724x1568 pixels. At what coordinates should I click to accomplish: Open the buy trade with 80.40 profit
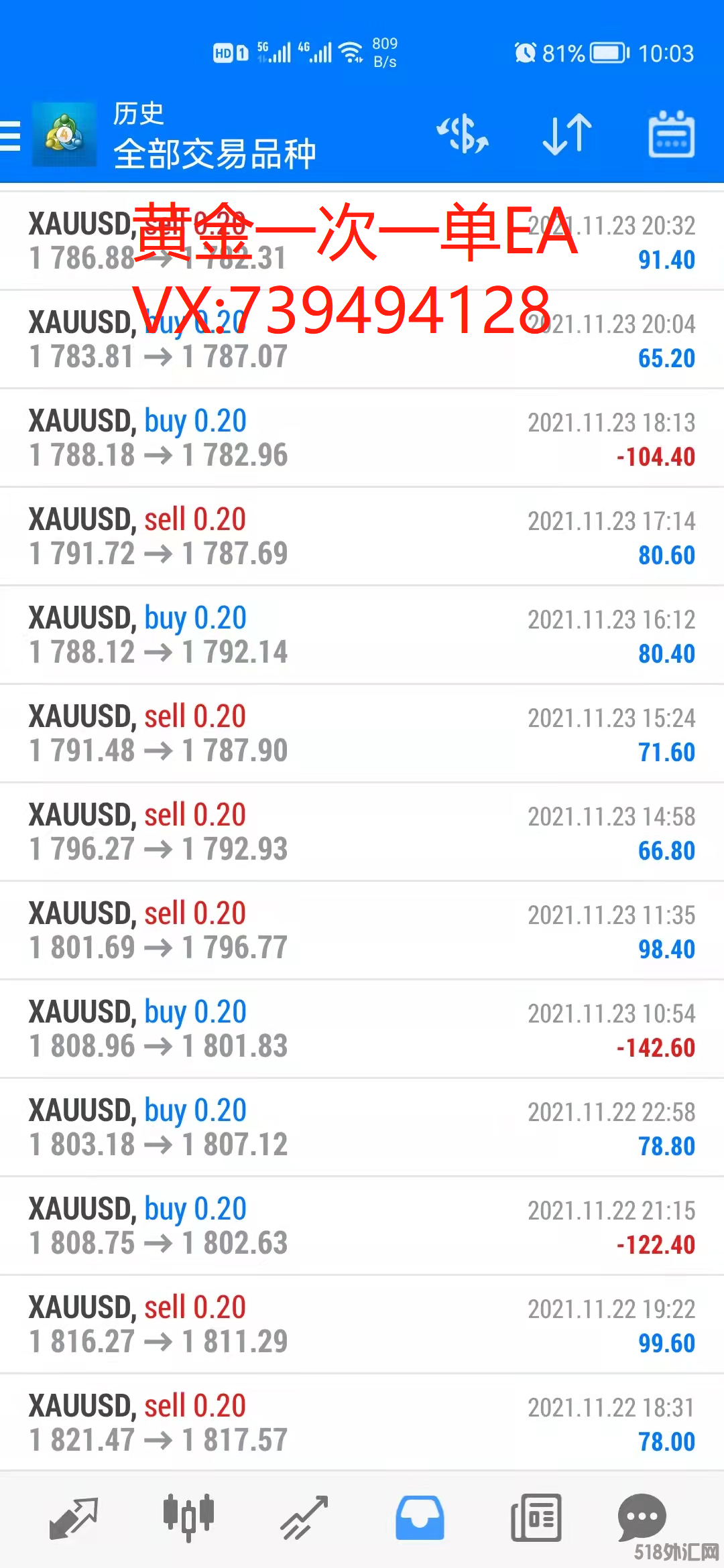(x=362, y=635)
